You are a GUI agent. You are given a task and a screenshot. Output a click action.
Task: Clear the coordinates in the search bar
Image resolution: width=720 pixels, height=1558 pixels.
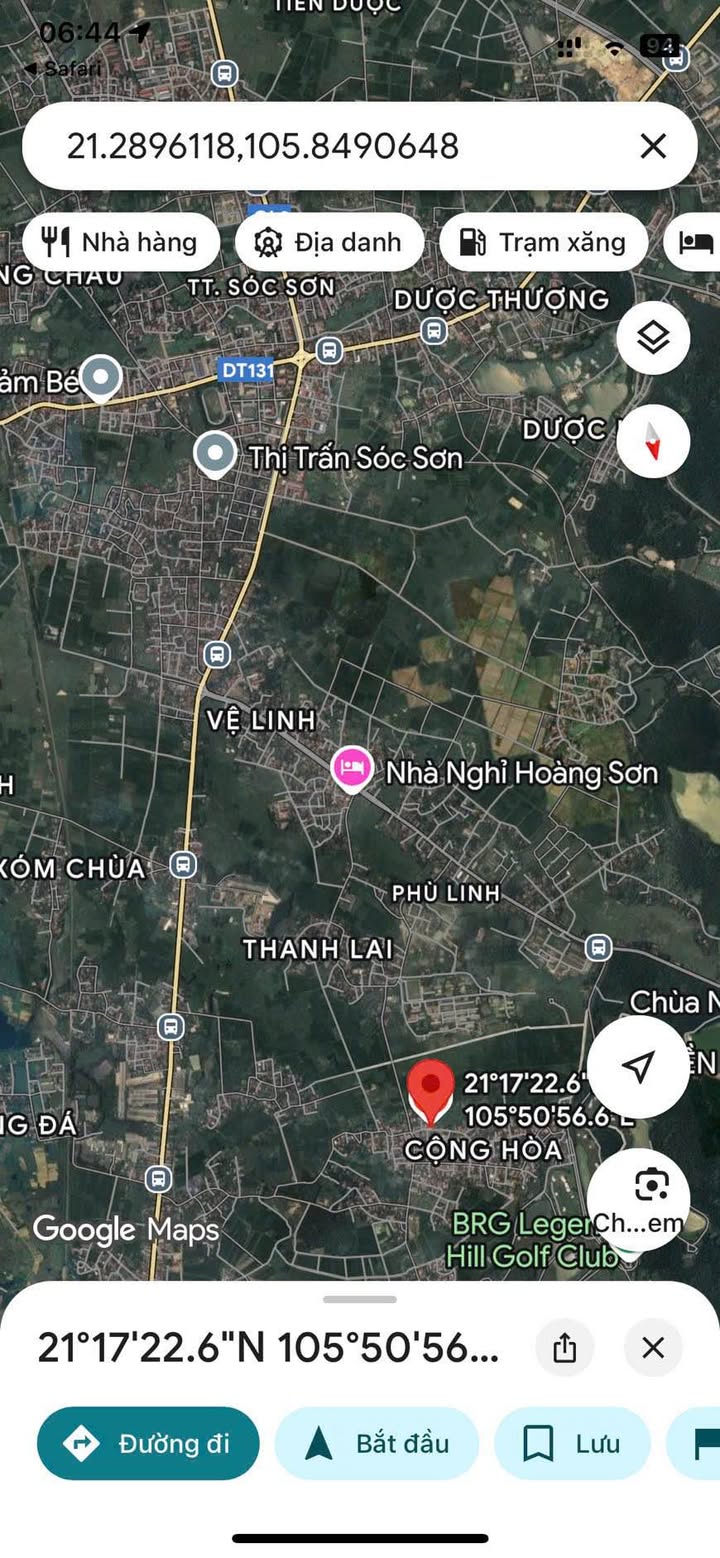653,147
